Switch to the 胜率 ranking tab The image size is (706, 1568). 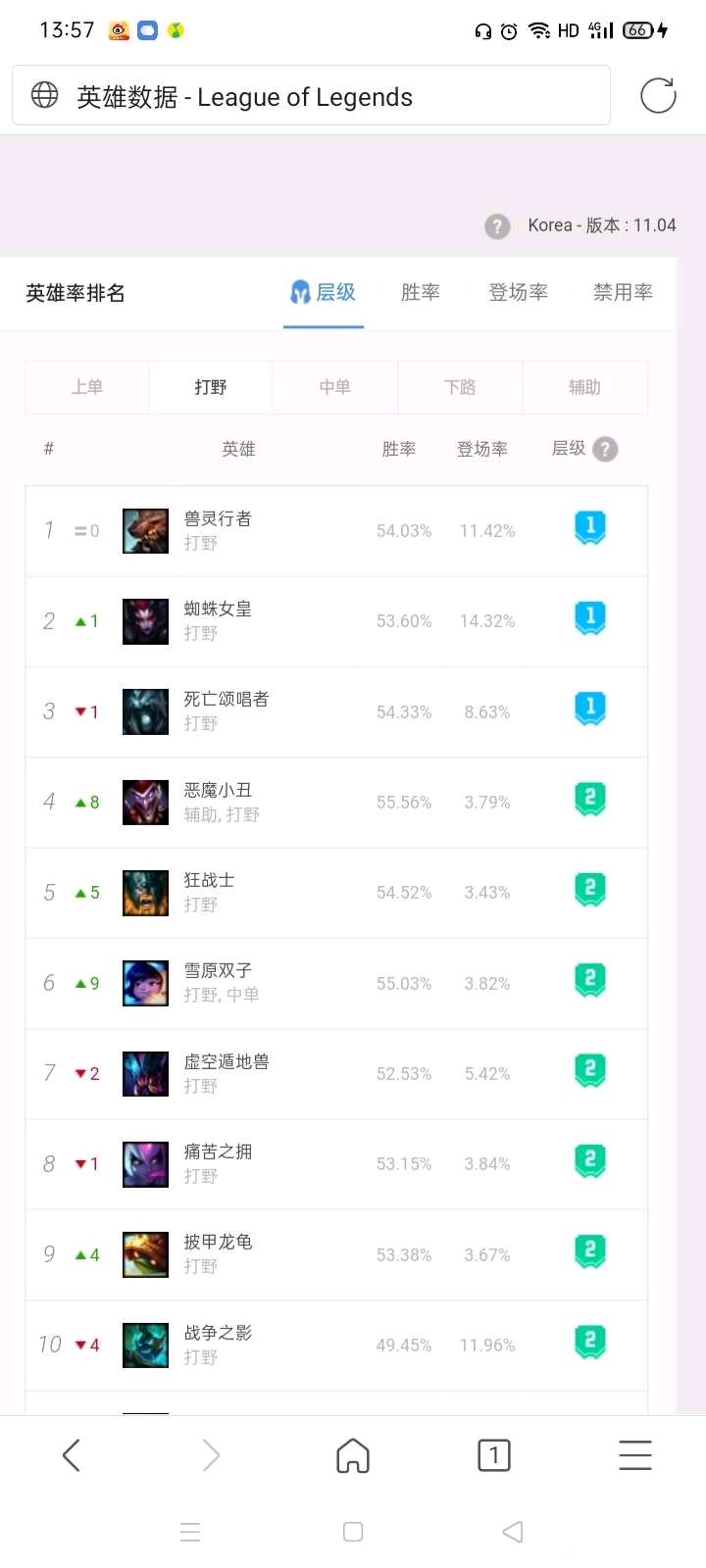tap(421, 292)
